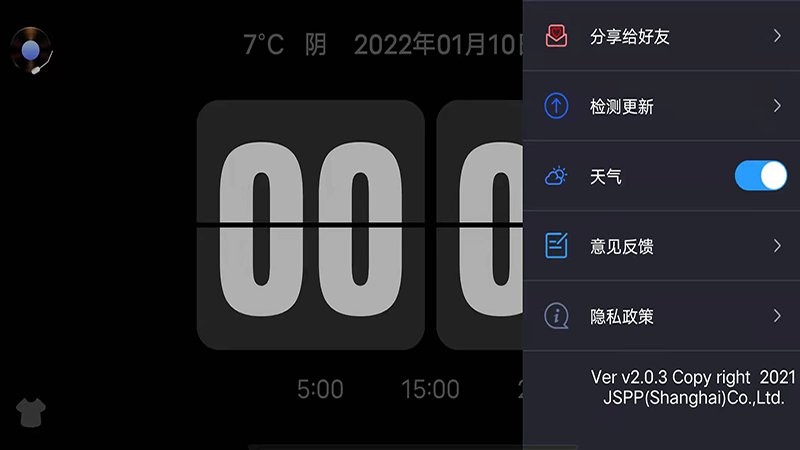The image size is (800, 450).
Task: Open 检测更新 to check for updates
Action: [660, 106]
